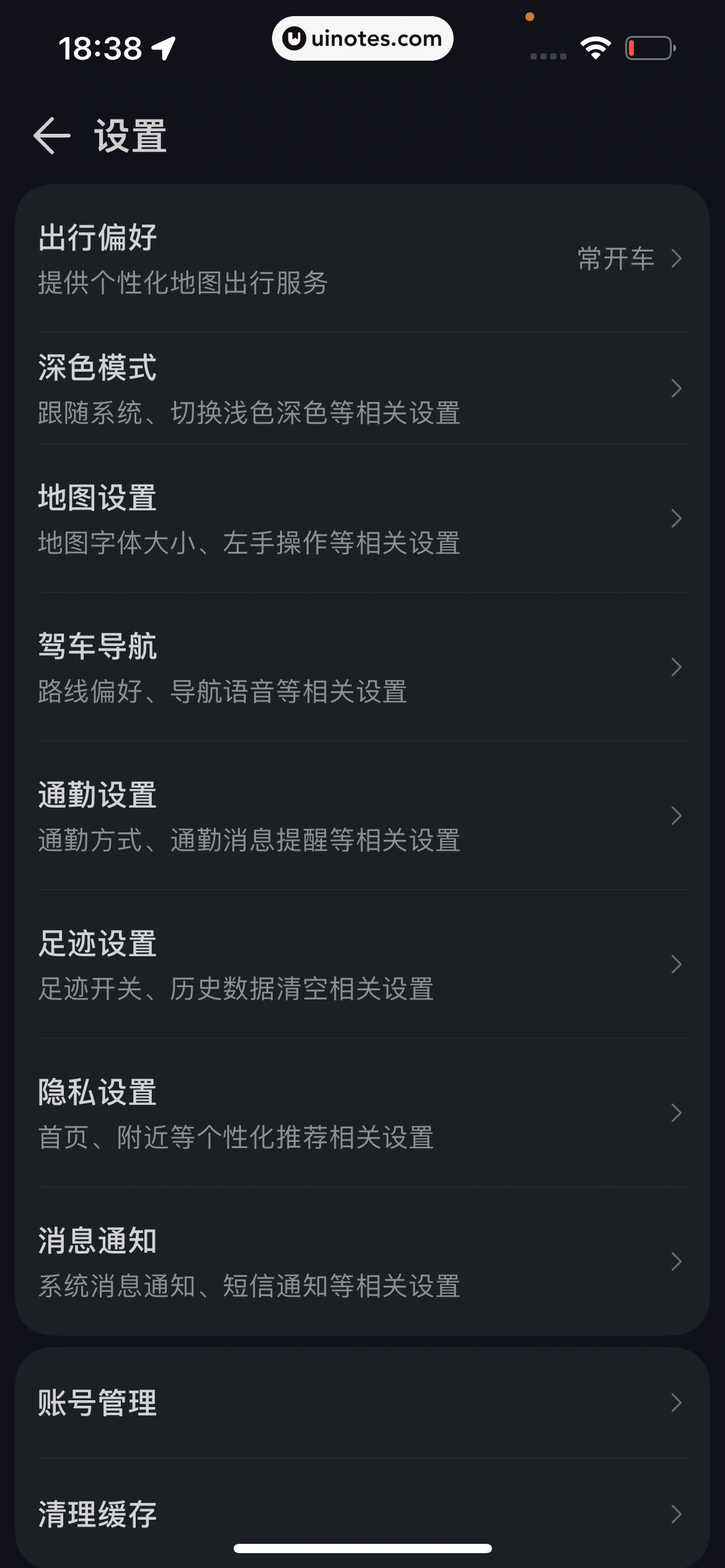Open 账号管理 account management

362,1403
